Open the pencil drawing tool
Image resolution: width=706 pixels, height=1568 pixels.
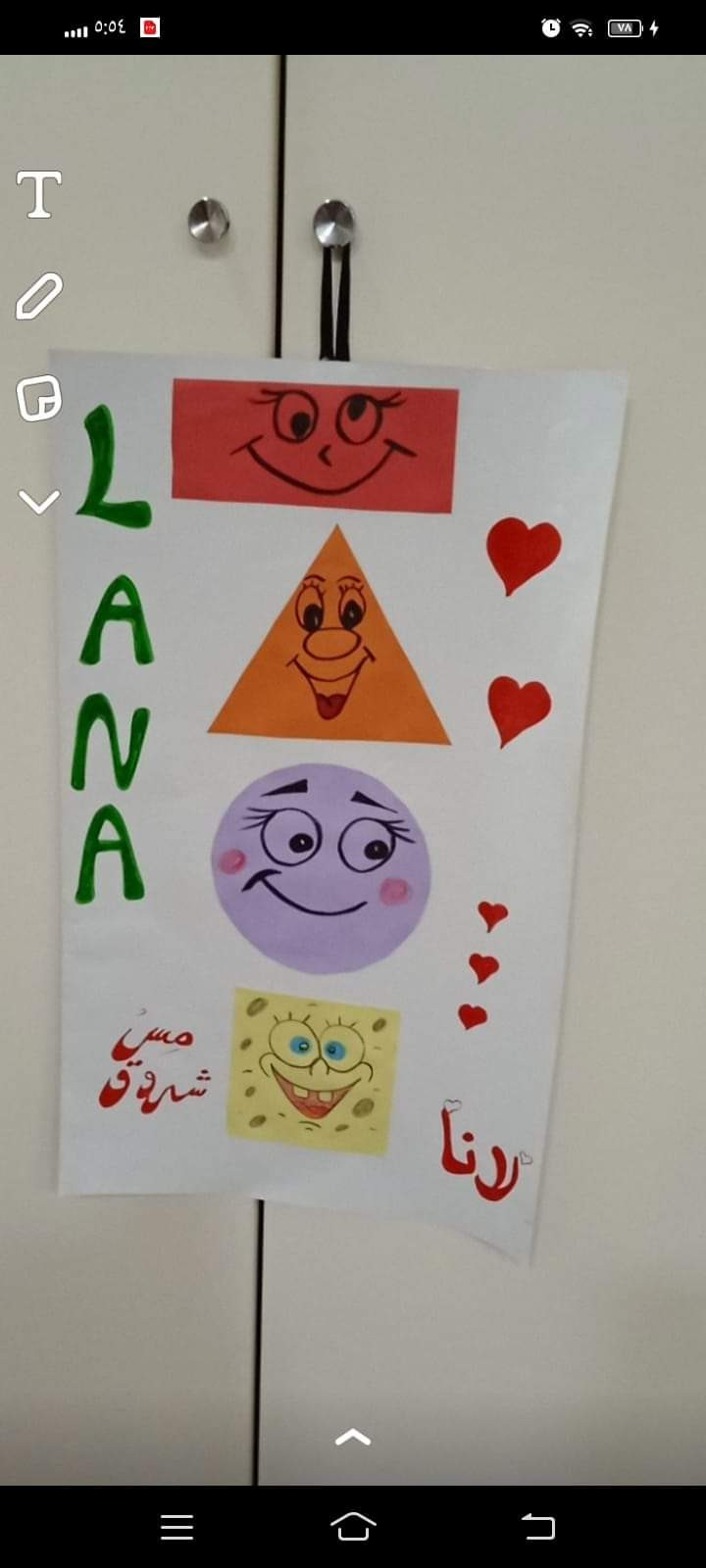click(39, 297)
